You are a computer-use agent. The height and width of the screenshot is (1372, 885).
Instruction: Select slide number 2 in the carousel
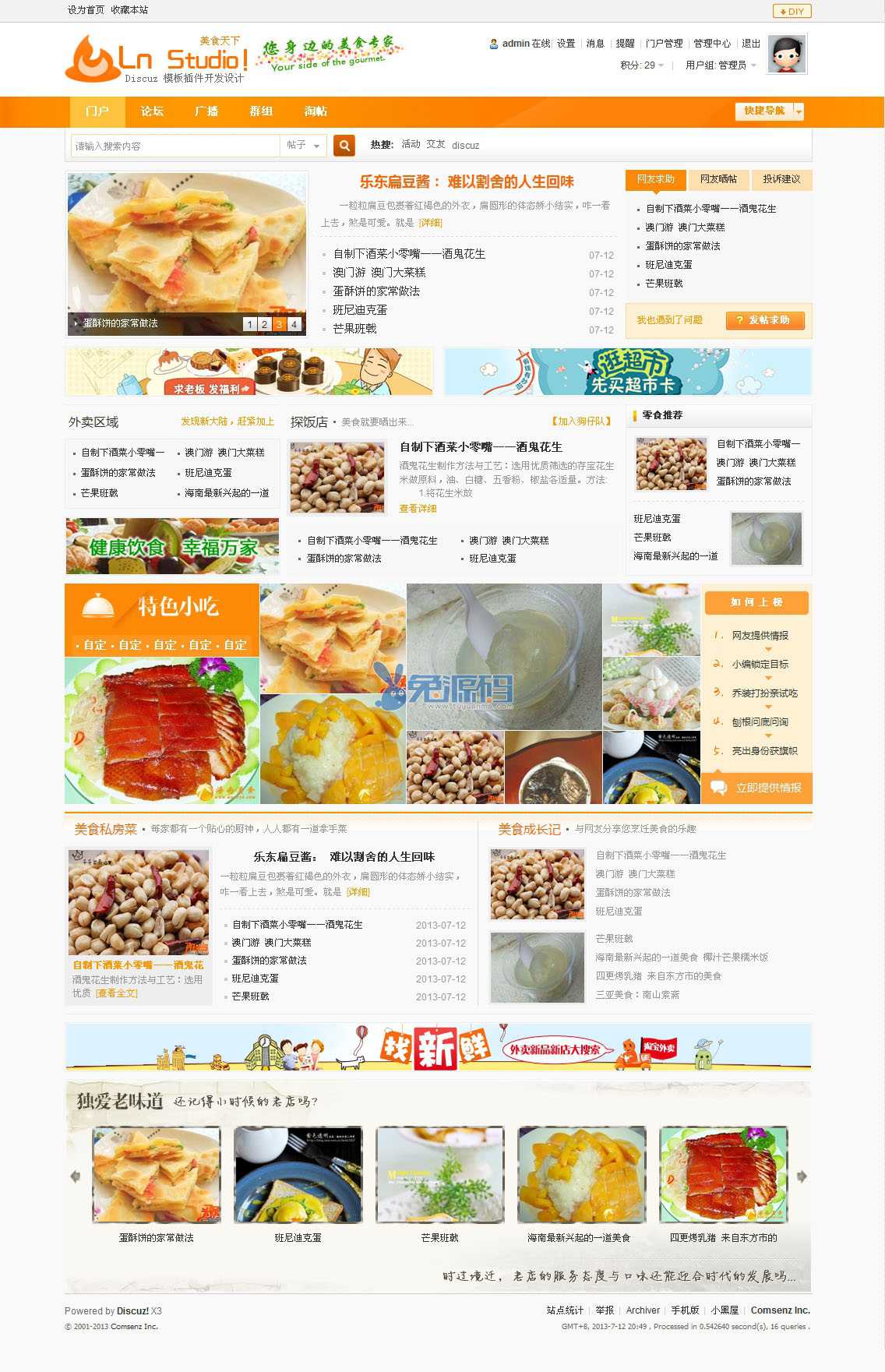[x=264, y=324]
